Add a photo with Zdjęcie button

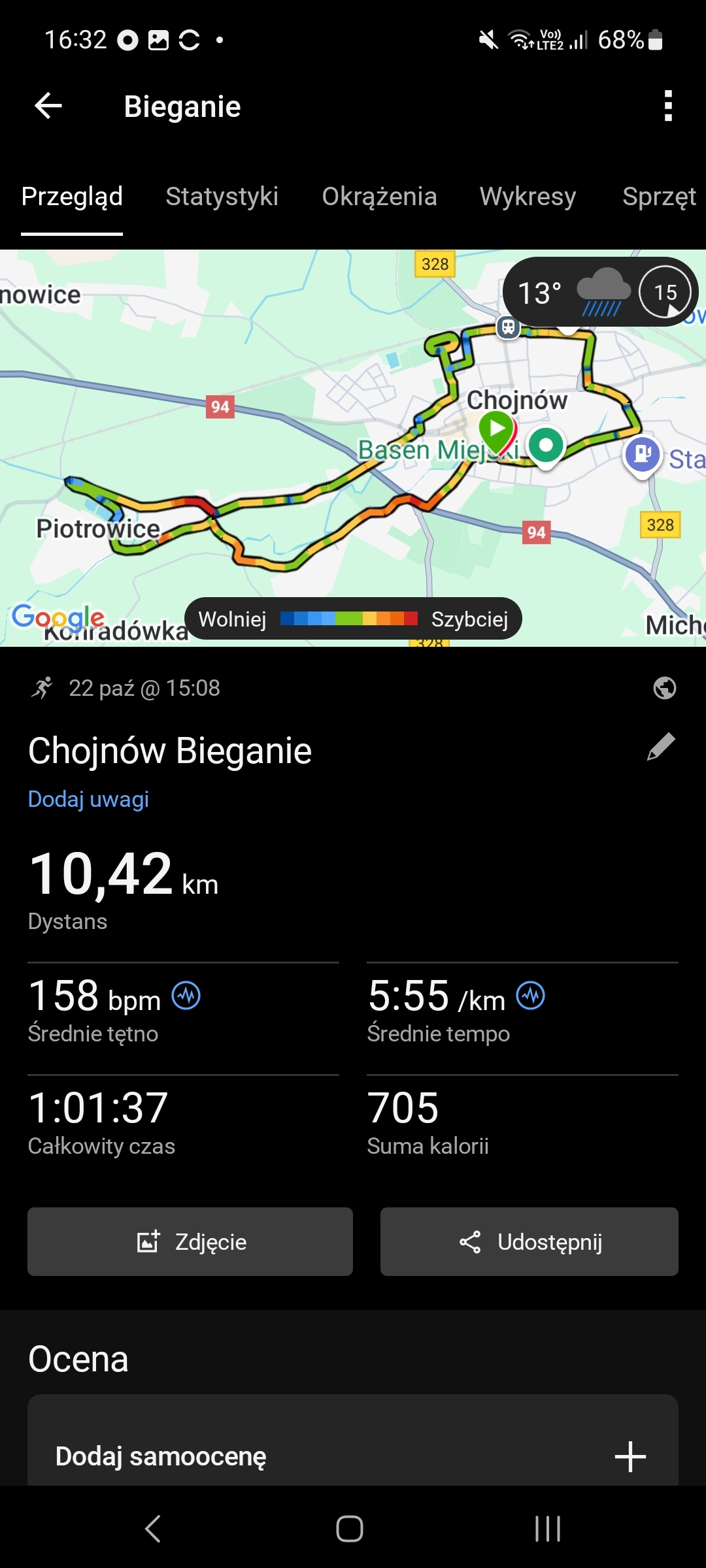point(190,1241)
